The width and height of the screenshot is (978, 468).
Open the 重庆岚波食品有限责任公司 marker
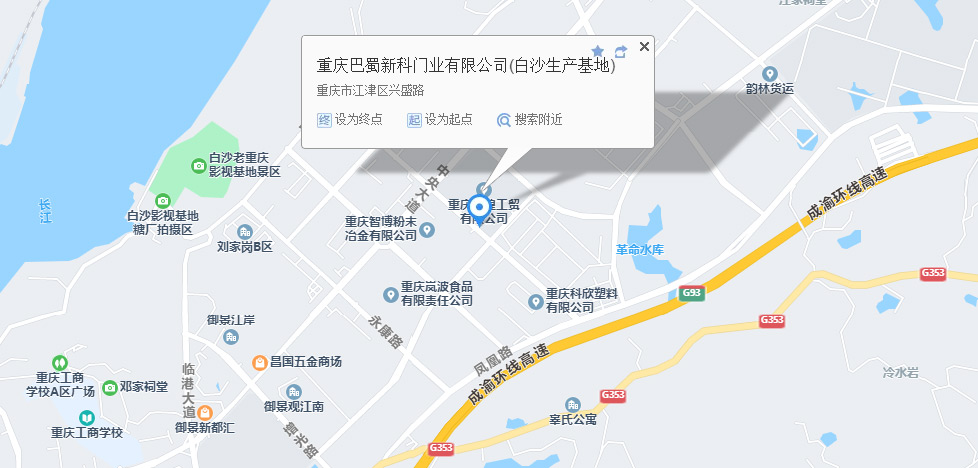391,294
